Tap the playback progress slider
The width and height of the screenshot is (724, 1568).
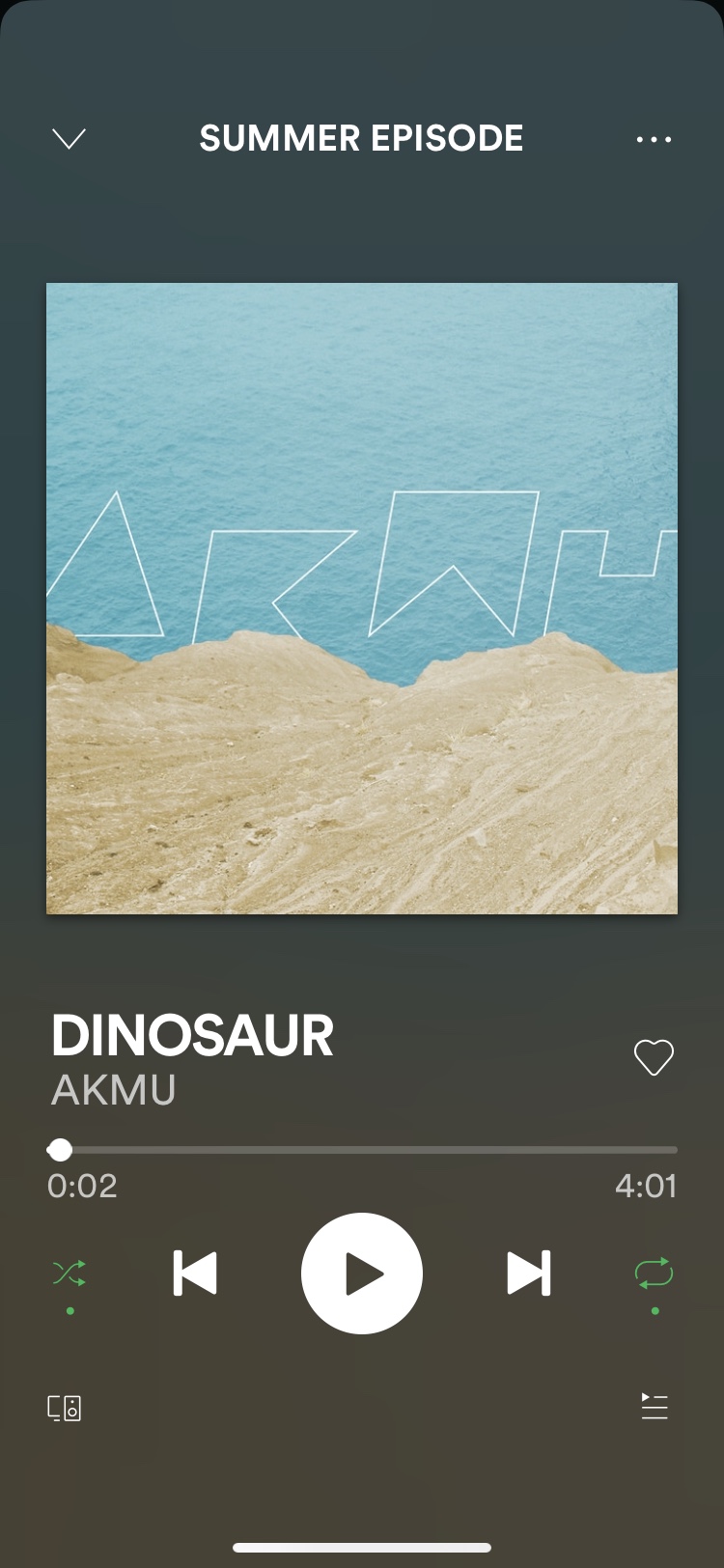pos(362,1150)
